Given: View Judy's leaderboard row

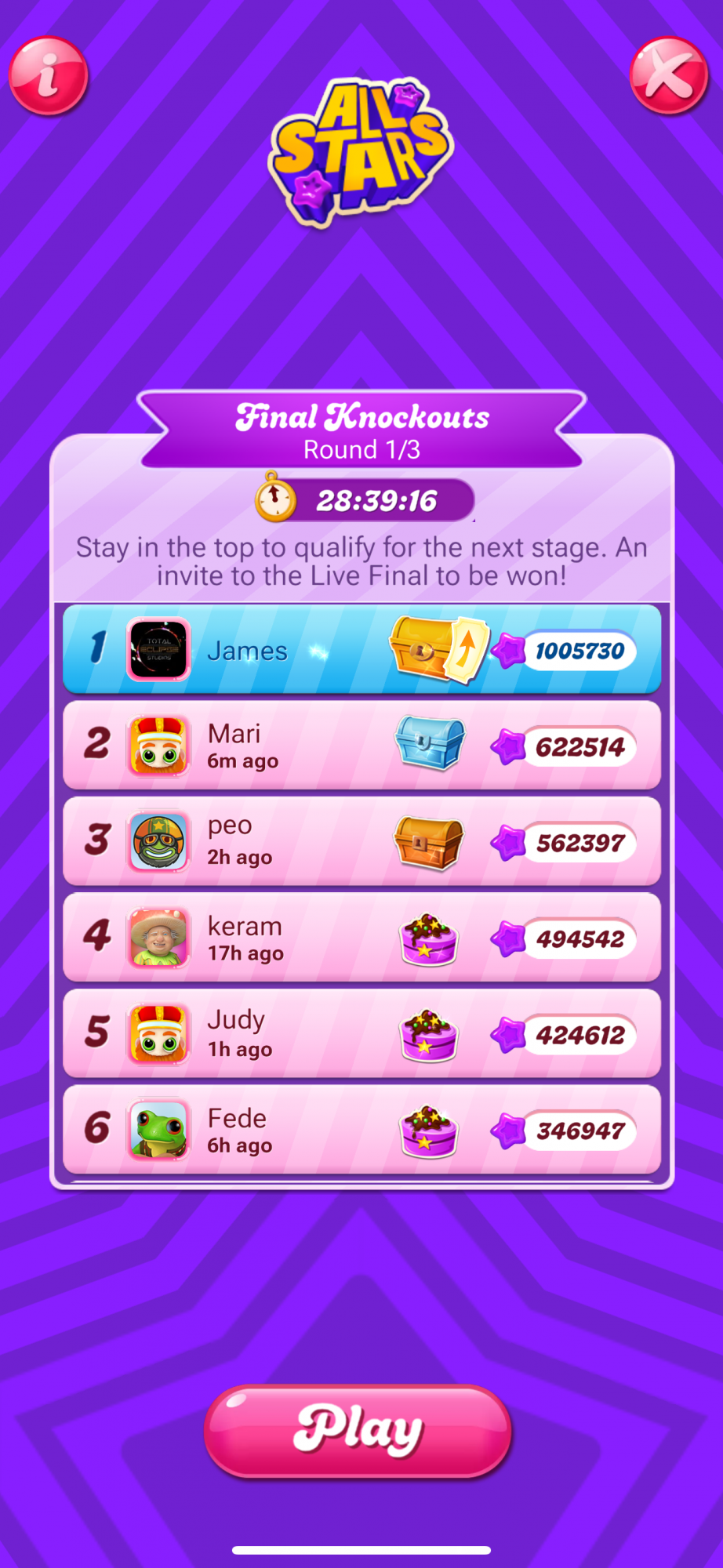Looking at the screenshot, I should (361, 1033).
